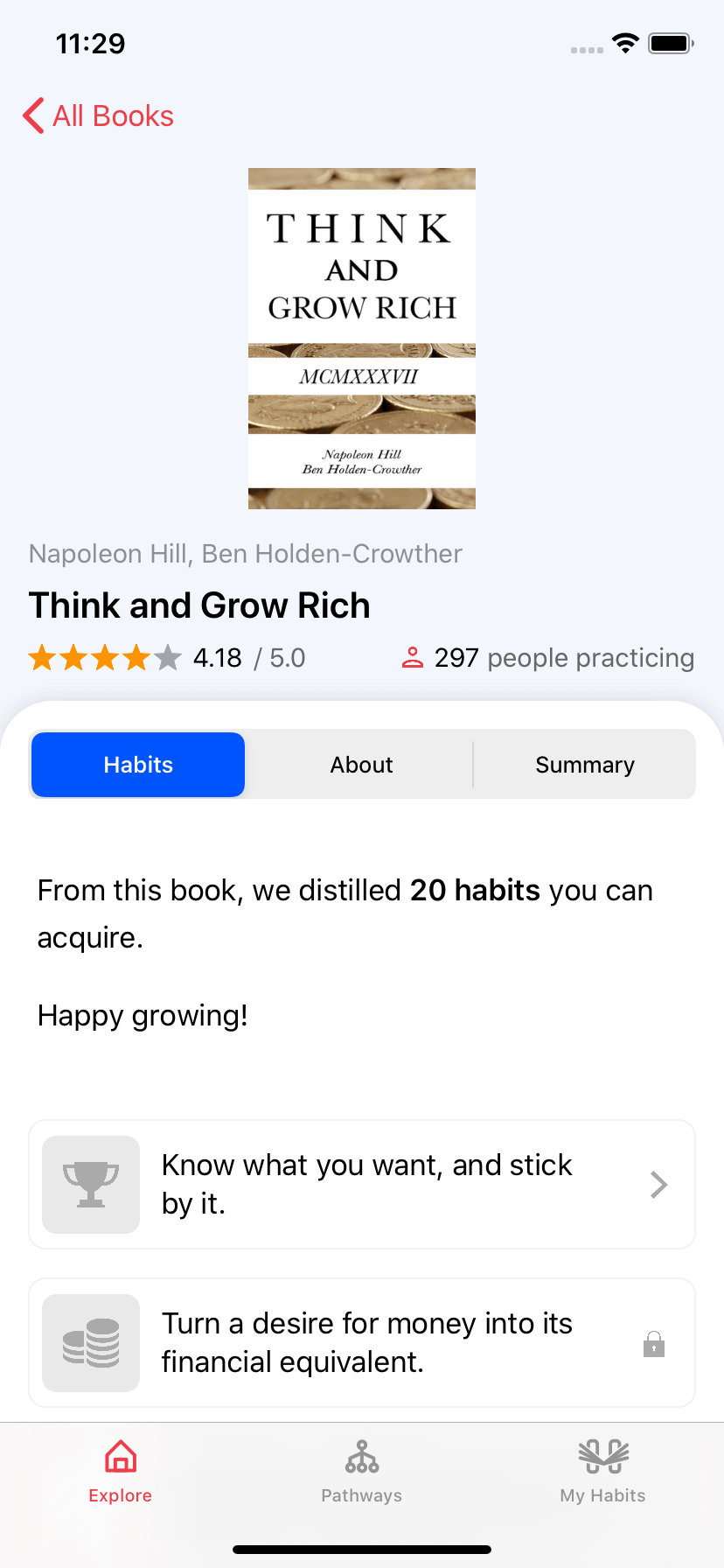Screen dimensions: 724x1568
Task: Open habit "Know what you want, and stick by it"
Action: coord(362,1185)
